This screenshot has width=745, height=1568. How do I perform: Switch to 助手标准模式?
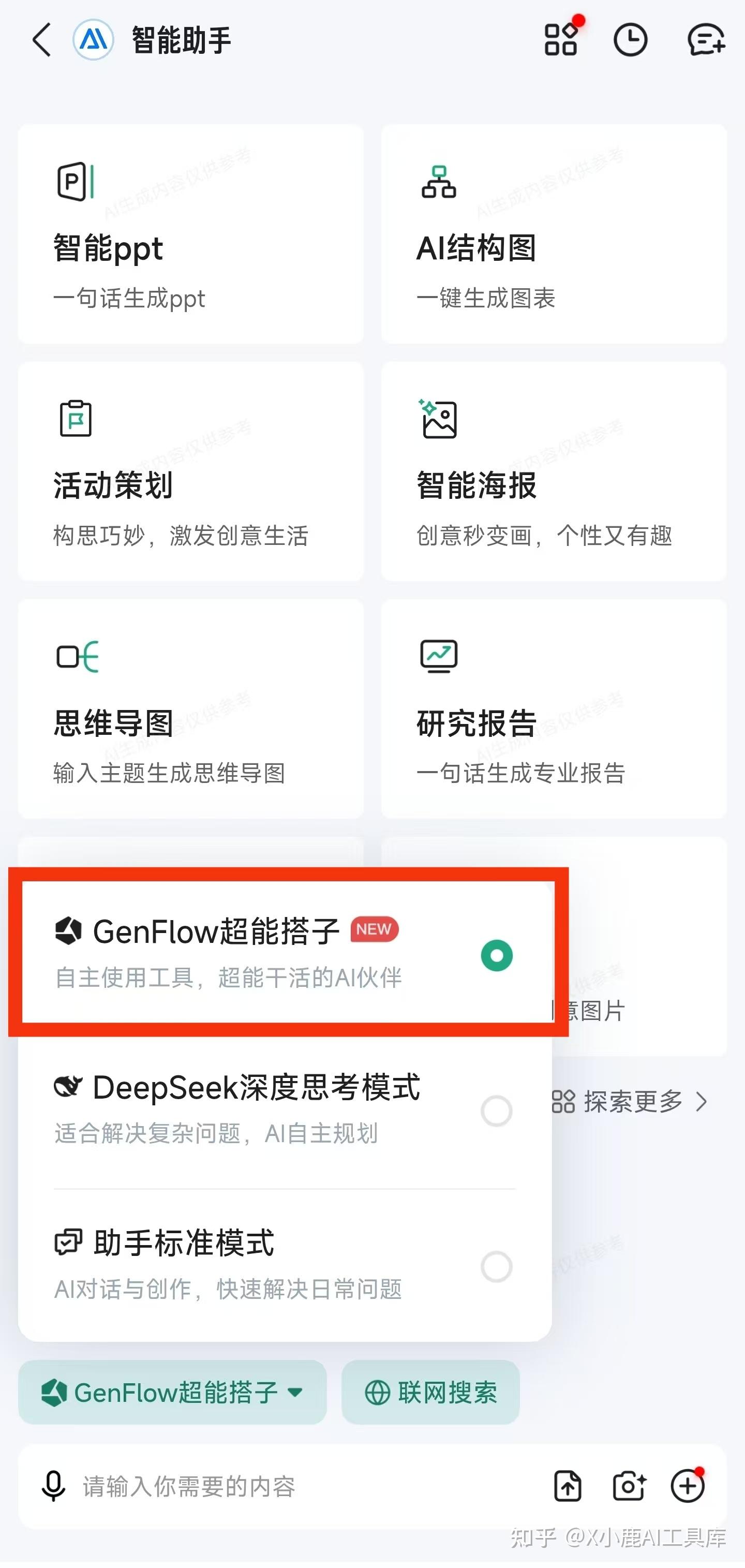point(497,1266)
